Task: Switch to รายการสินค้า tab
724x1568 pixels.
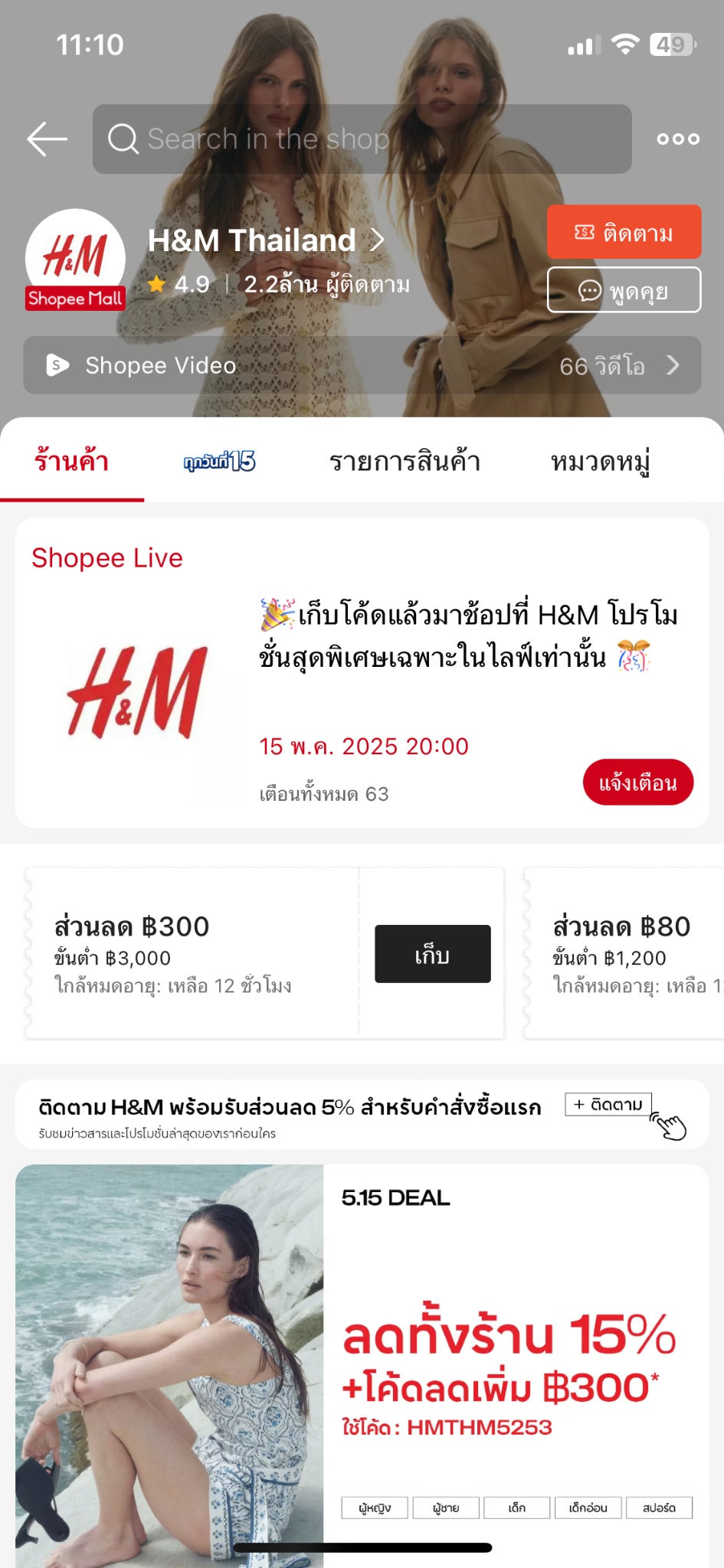Action: coord(405,462)
